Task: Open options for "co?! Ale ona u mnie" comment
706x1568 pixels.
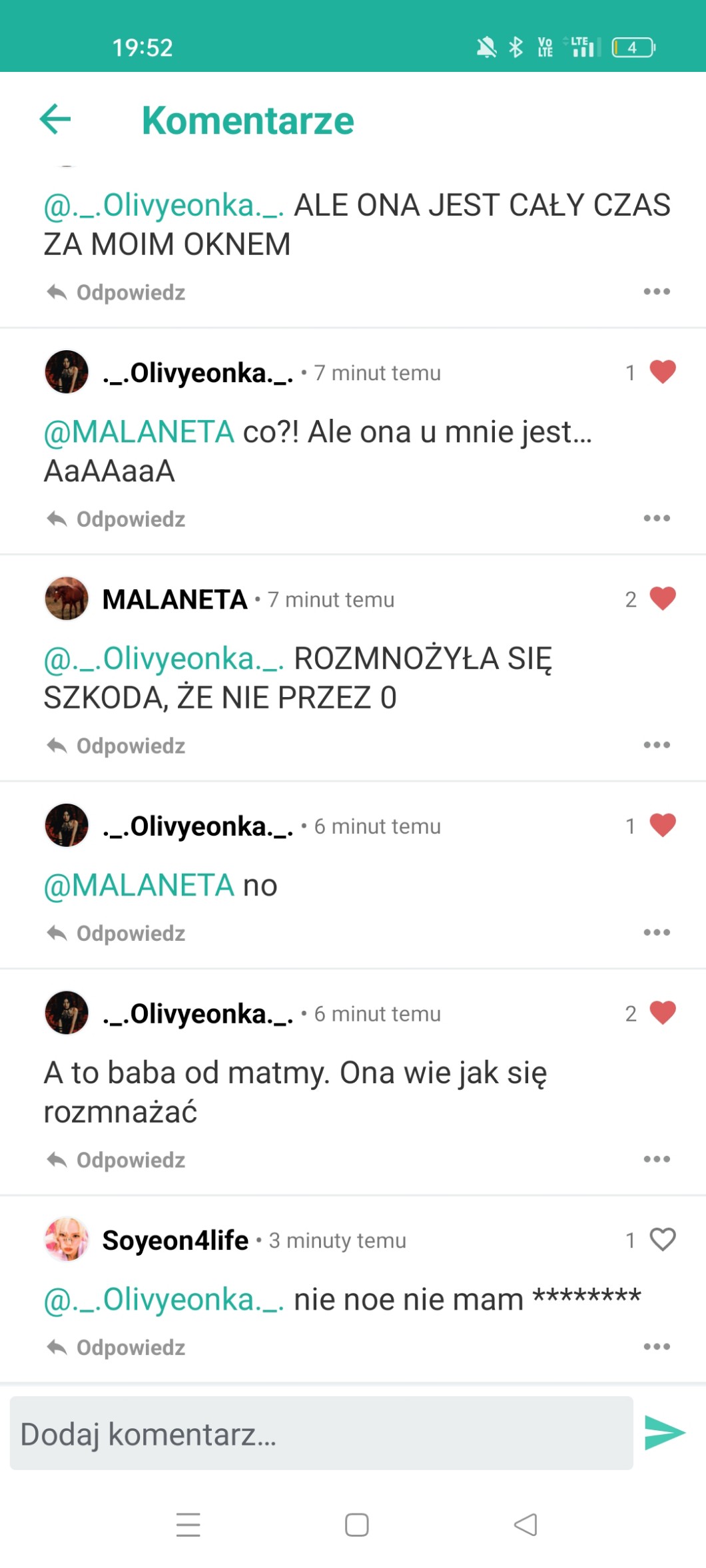Action: 656,518
